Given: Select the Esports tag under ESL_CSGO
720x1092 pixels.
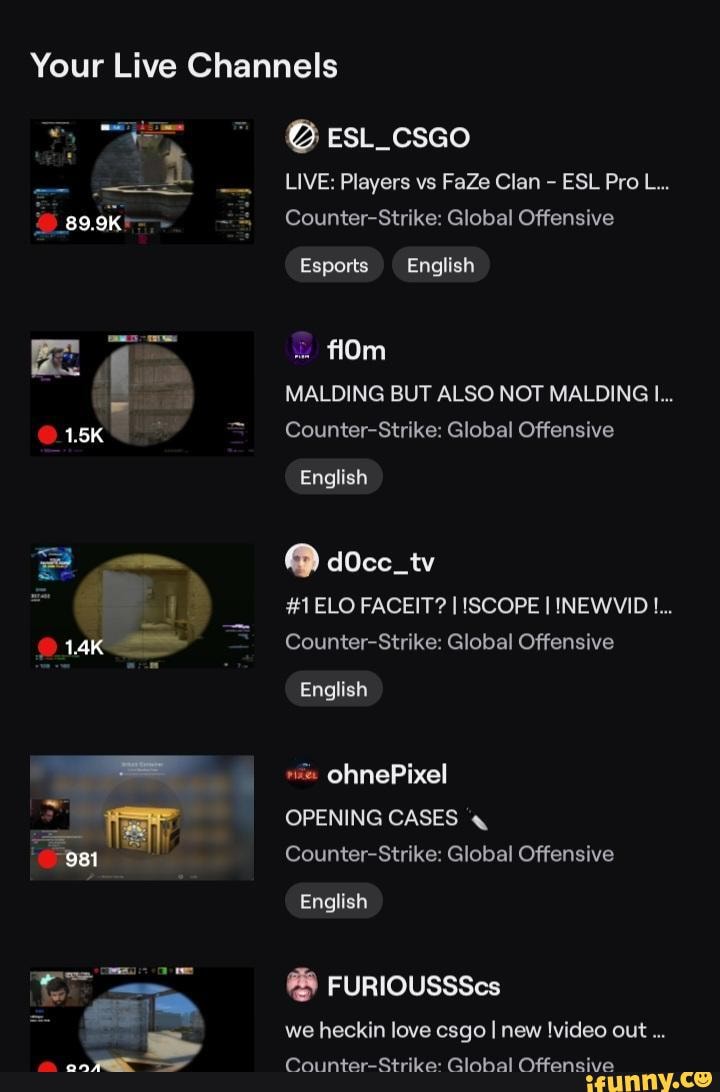Looking at the screenshot, I should click(334, 265).
